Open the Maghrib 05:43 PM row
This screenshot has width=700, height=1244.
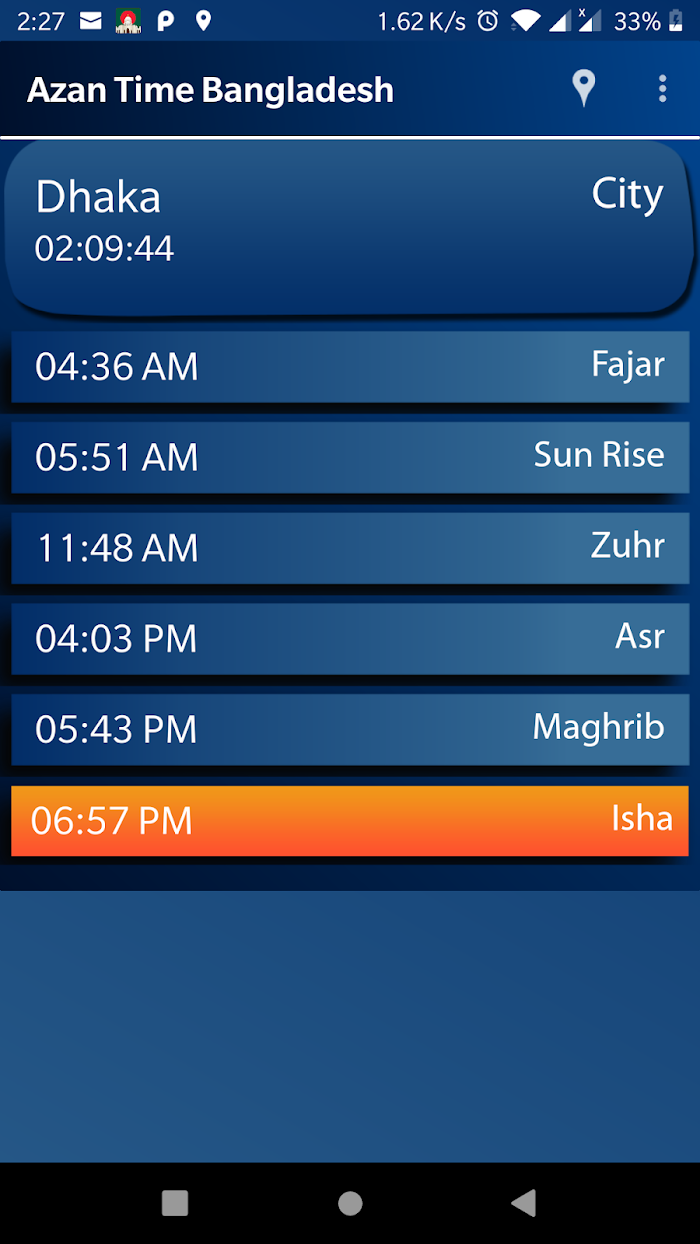[x=350, y=729]
